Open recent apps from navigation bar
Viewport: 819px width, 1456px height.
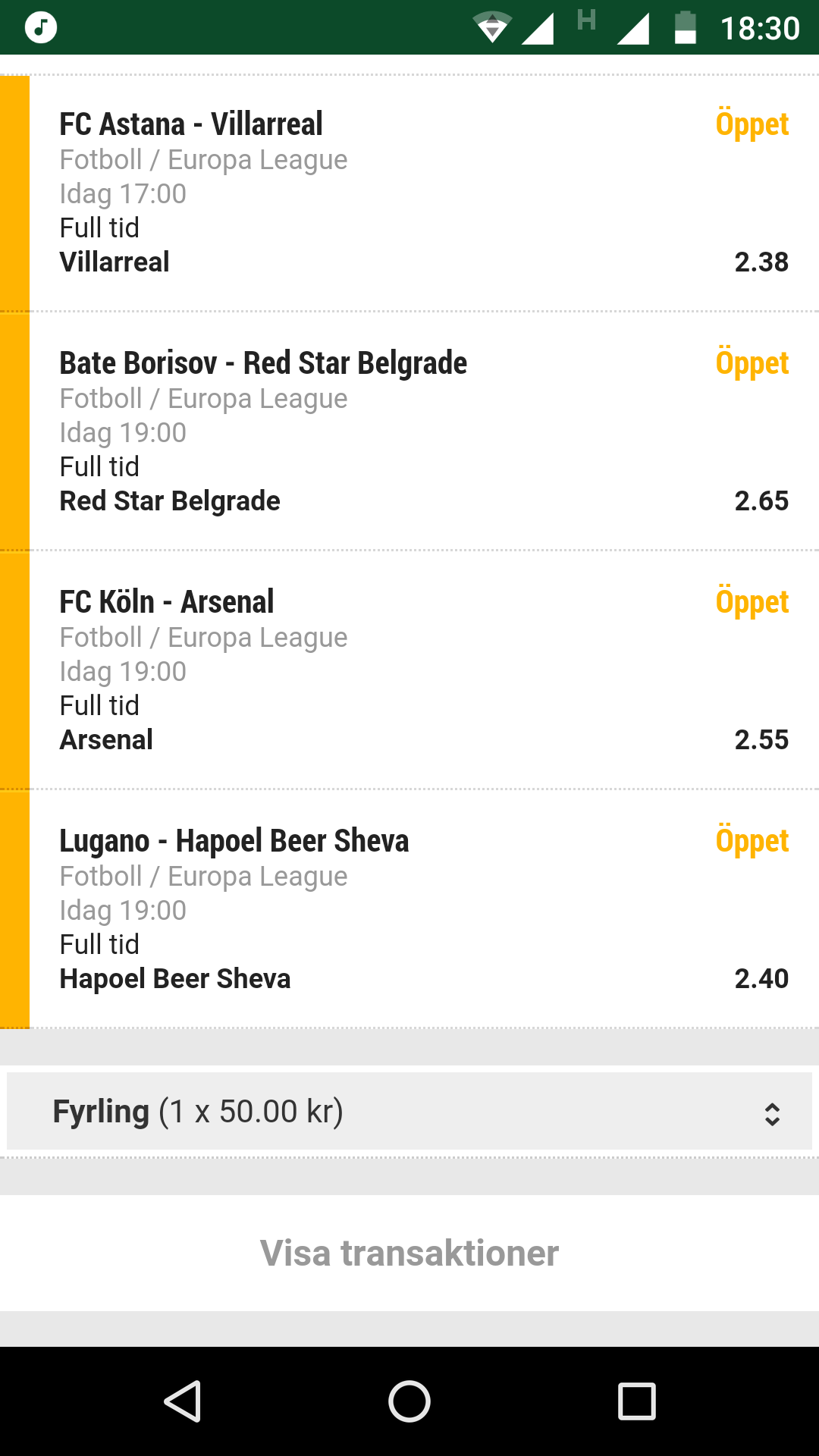point(636,1401)
